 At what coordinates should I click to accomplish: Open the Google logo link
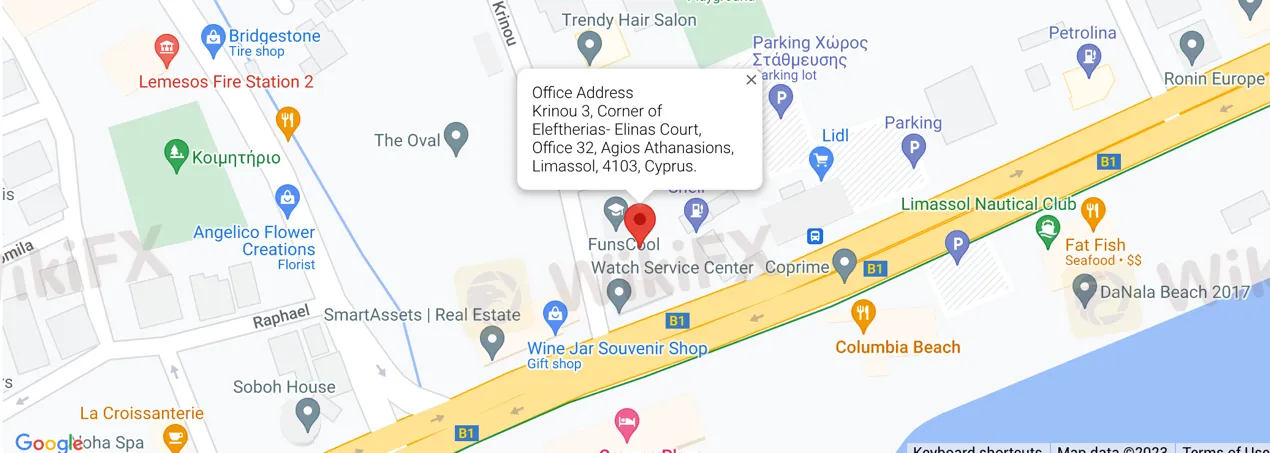pyautogui.click(x=48, y=443)
